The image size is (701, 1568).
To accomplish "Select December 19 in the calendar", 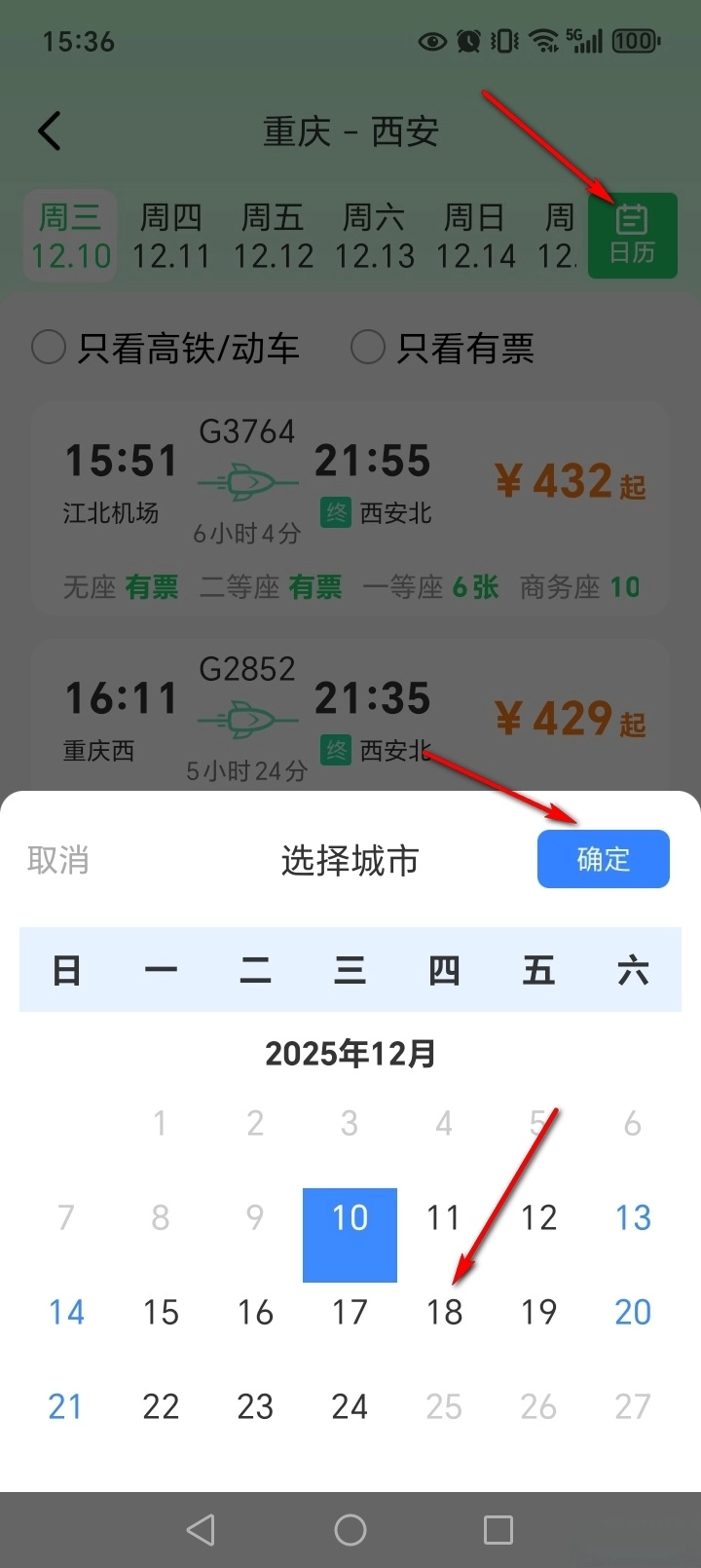I will [538, 1312].
